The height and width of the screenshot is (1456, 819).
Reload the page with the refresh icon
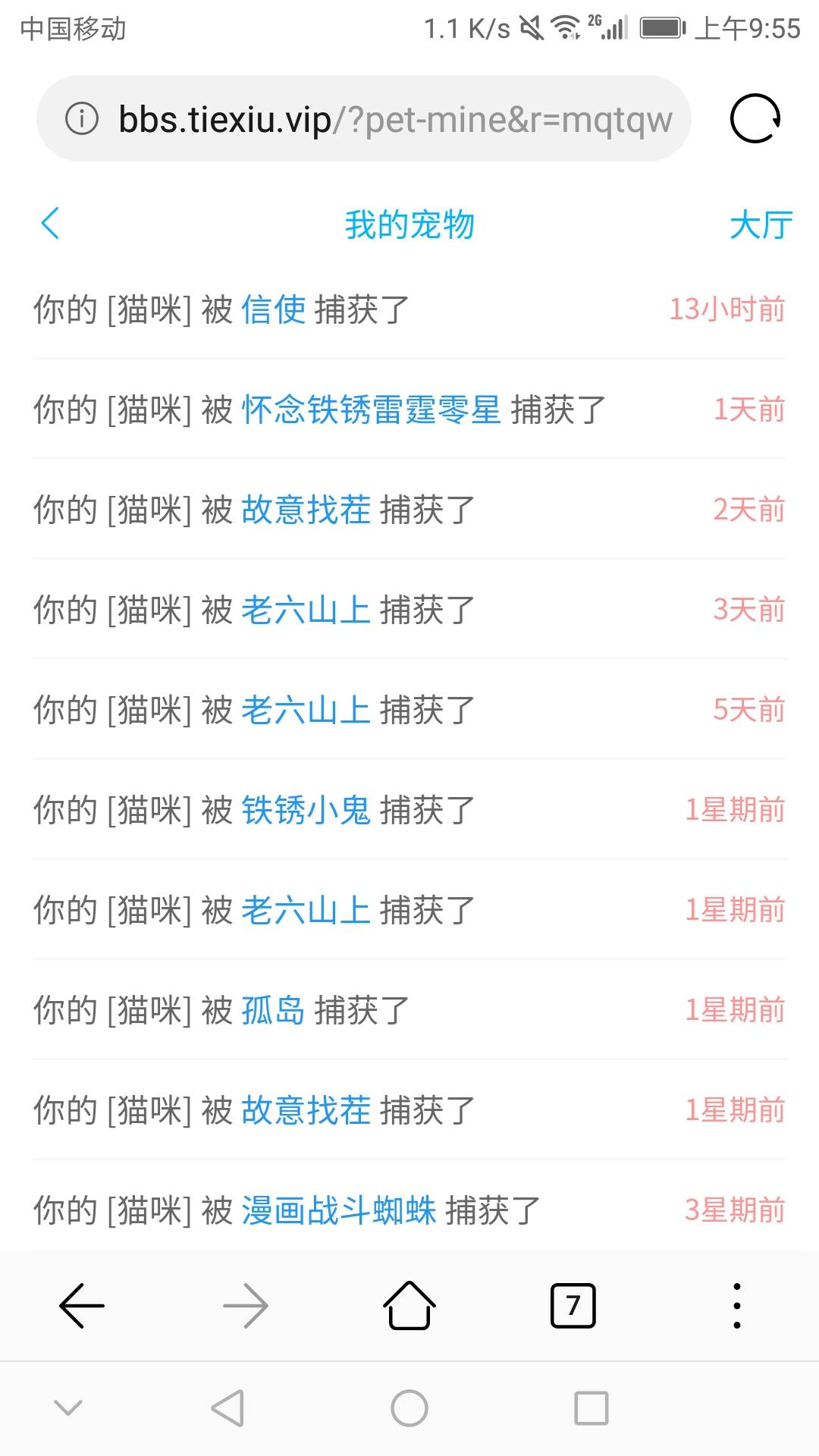click(755, 119)
